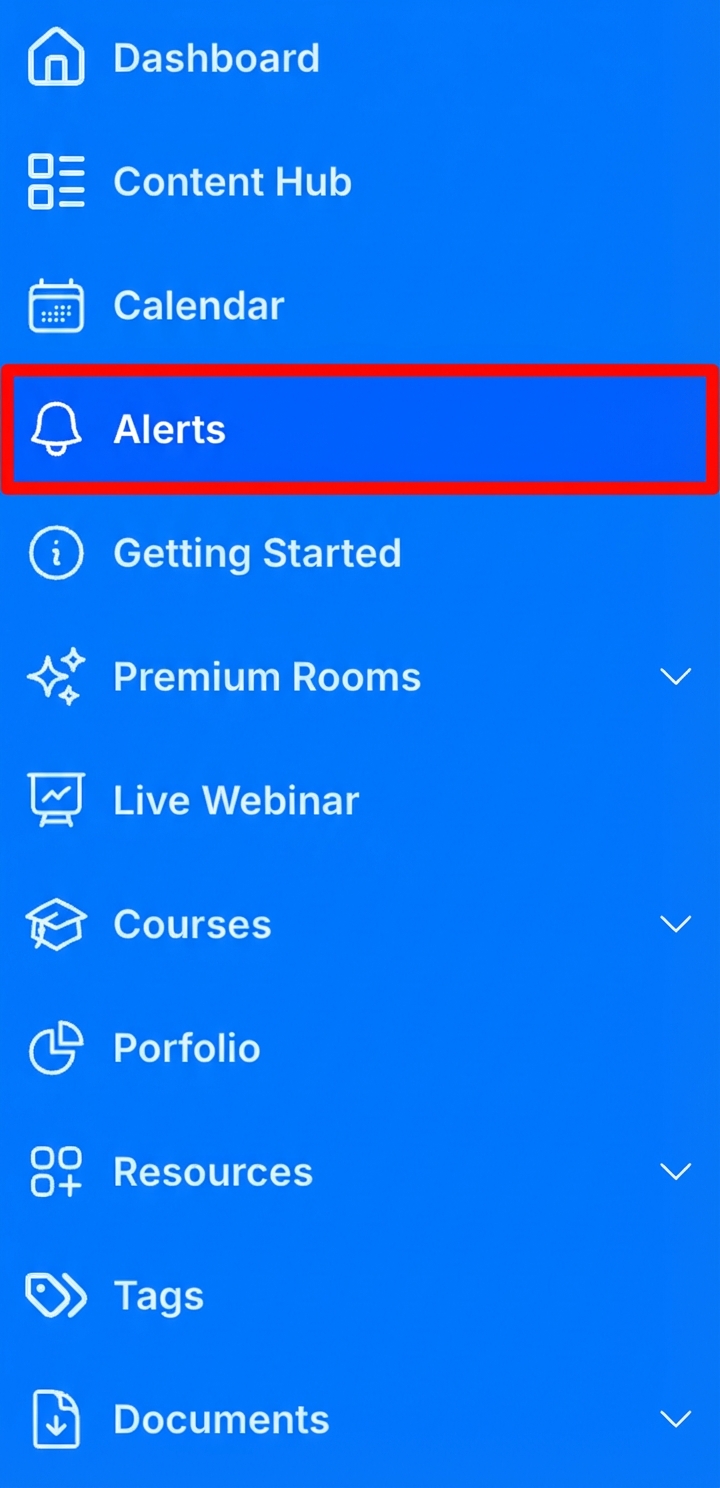This screenshot has width=720, height=1488.
Task: Select the Dashboard home icon
Action: click(56, 57)
